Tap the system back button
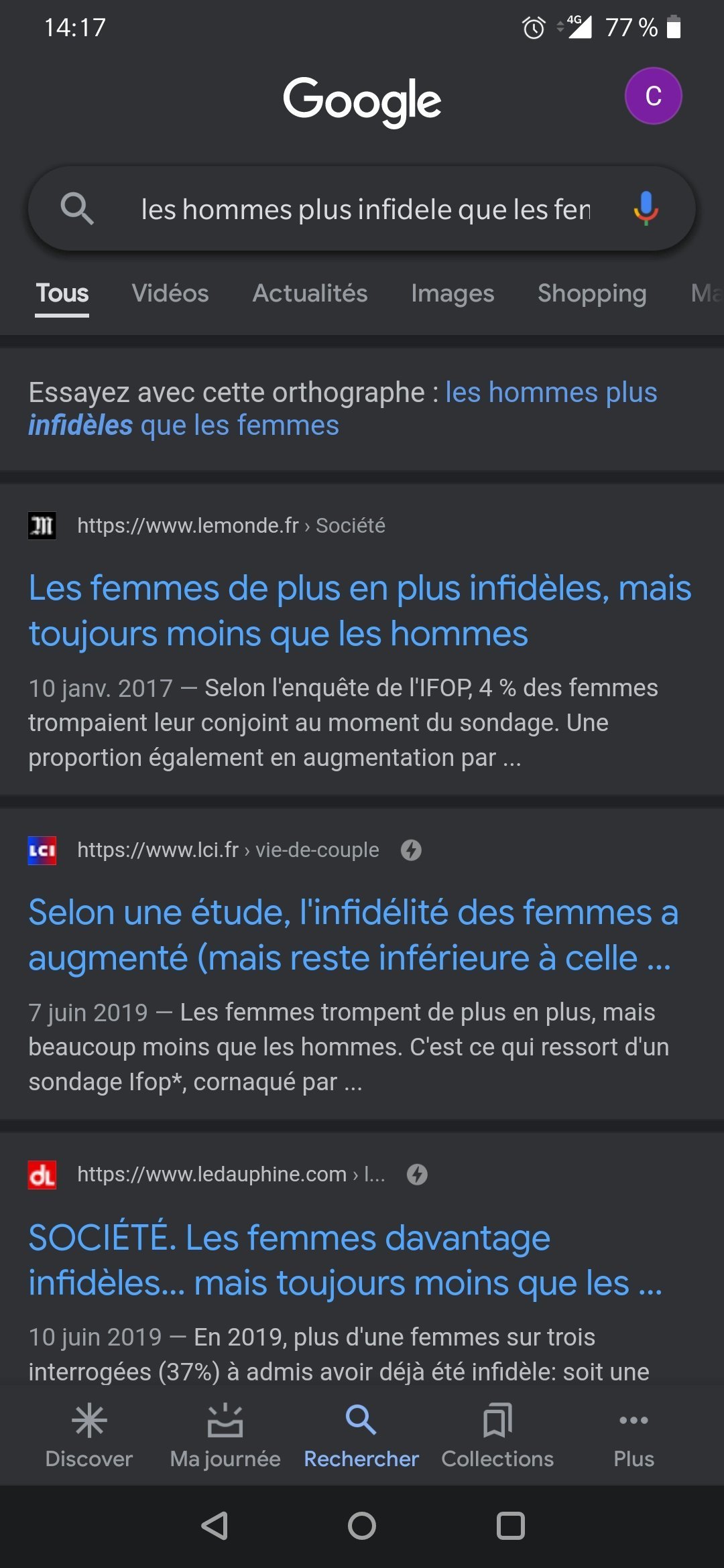 coord(215,1526)
